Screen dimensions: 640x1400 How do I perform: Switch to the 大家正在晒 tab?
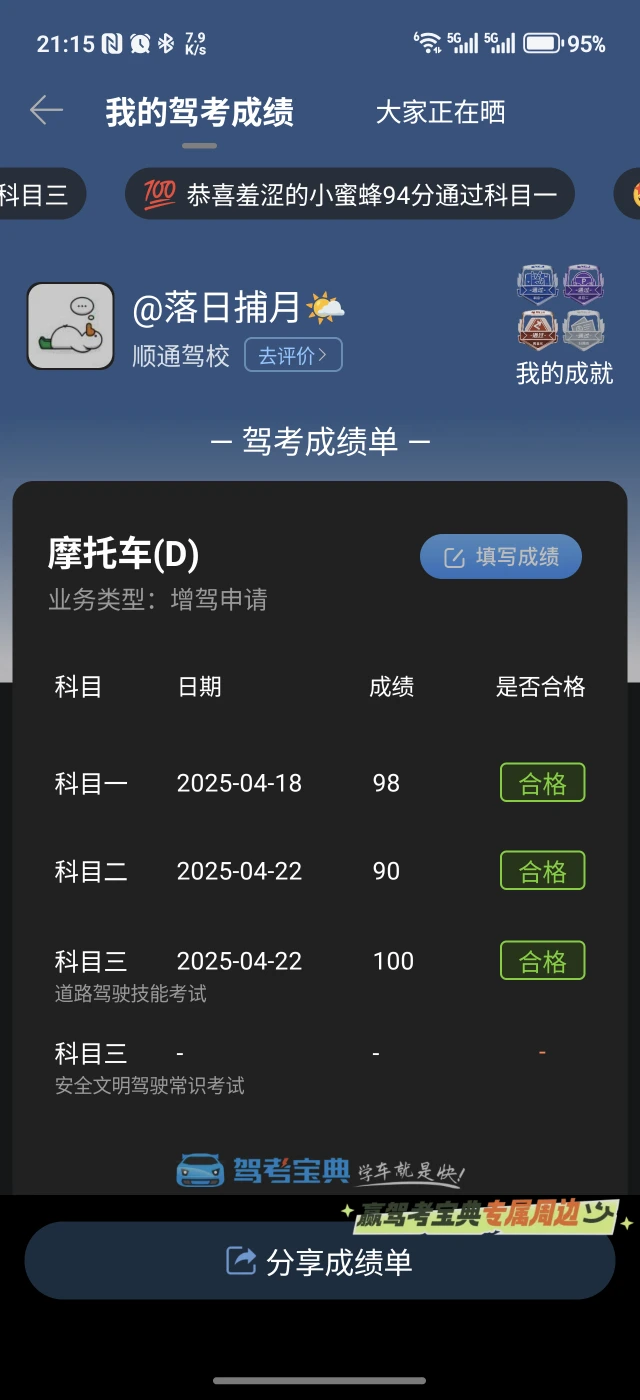click(440, 112)
